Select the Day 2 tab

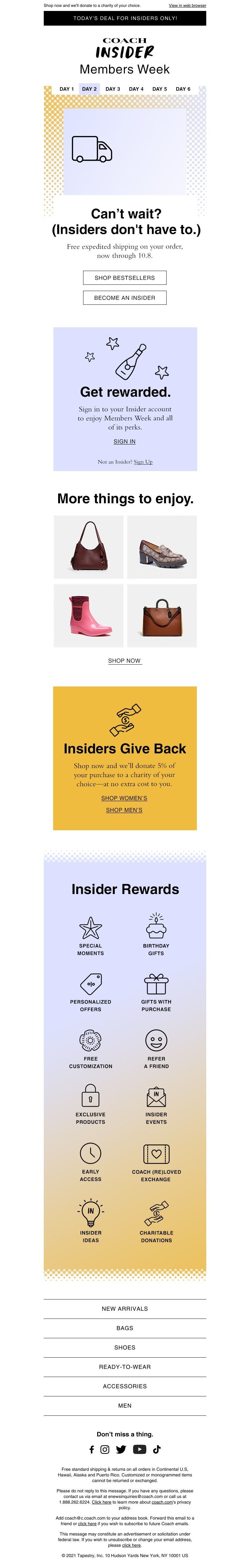89,89
